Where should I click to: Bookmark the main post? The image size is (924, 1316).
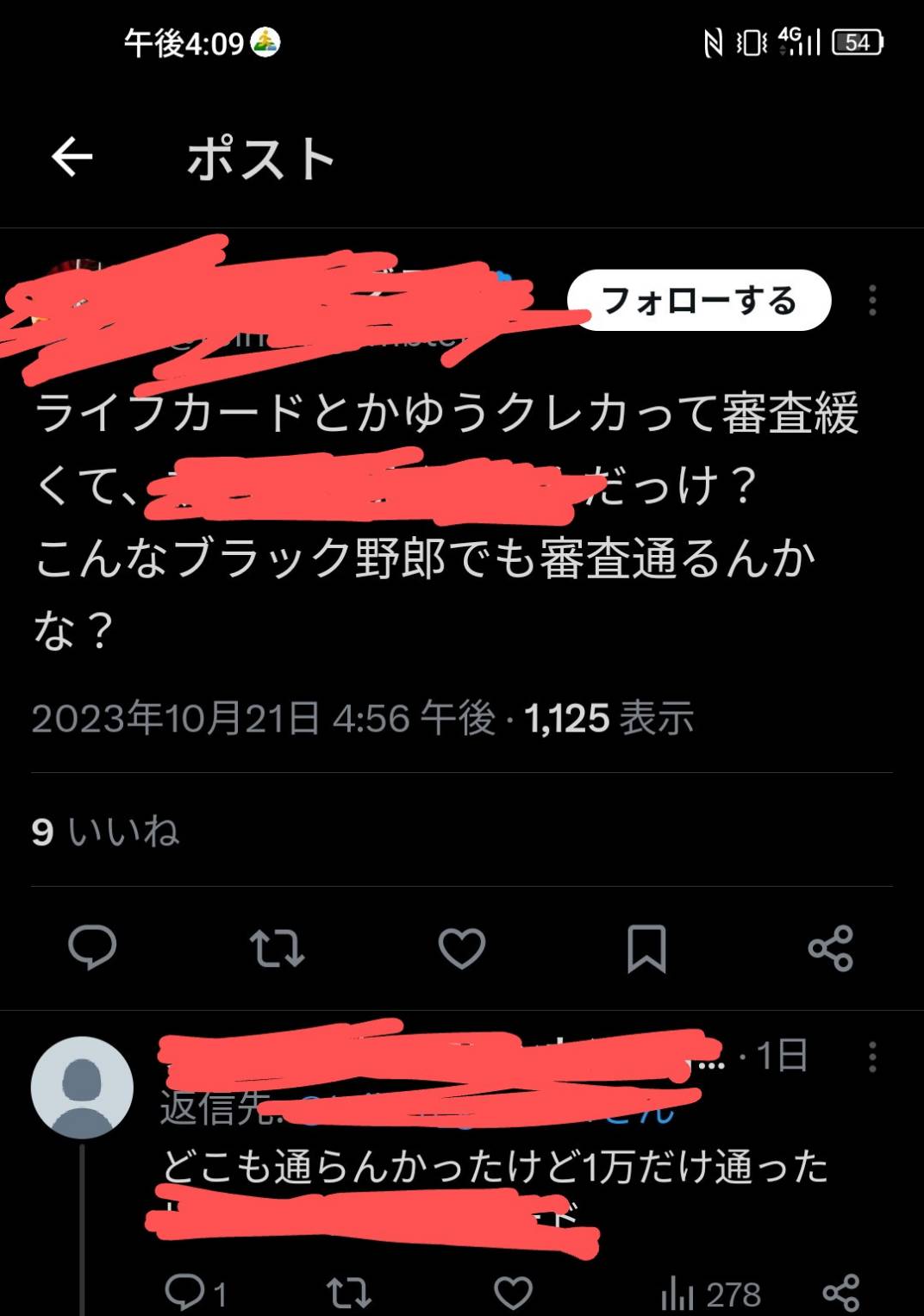point(646,948)
